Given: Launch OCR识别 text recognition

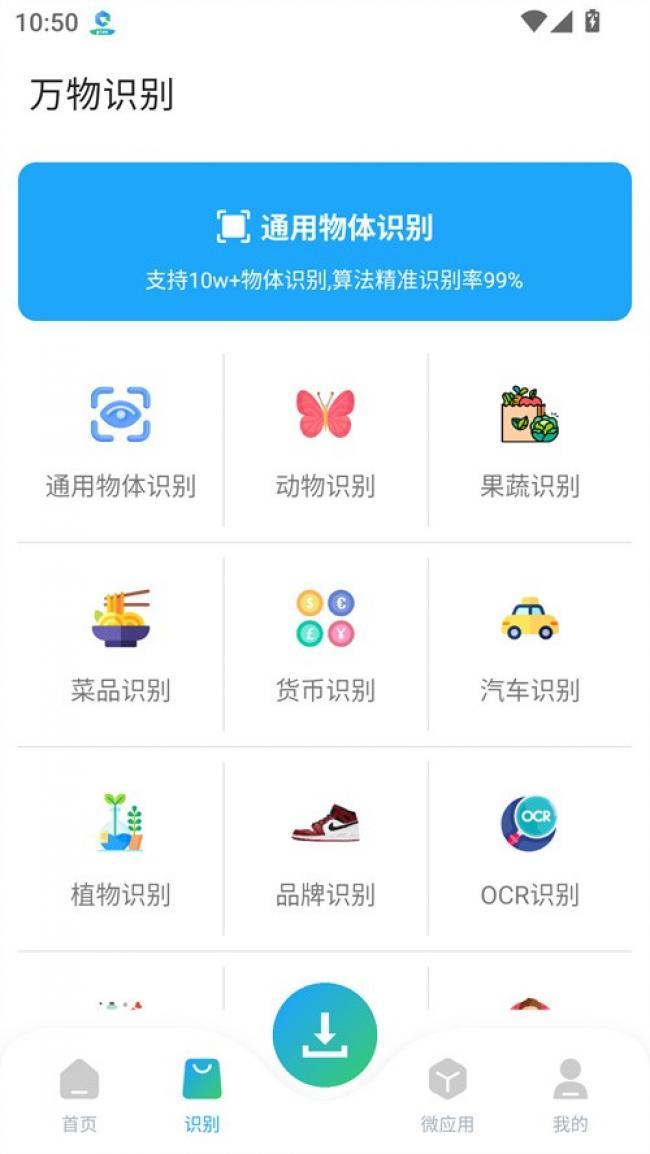Looking at the screenshot, I should [x=530, y=849].
